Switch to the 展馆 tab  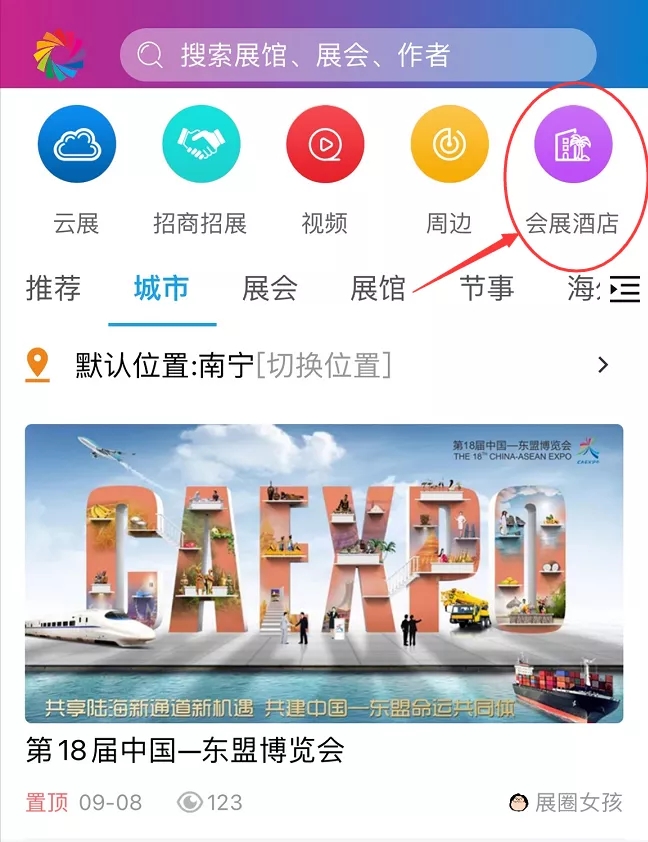378,289
